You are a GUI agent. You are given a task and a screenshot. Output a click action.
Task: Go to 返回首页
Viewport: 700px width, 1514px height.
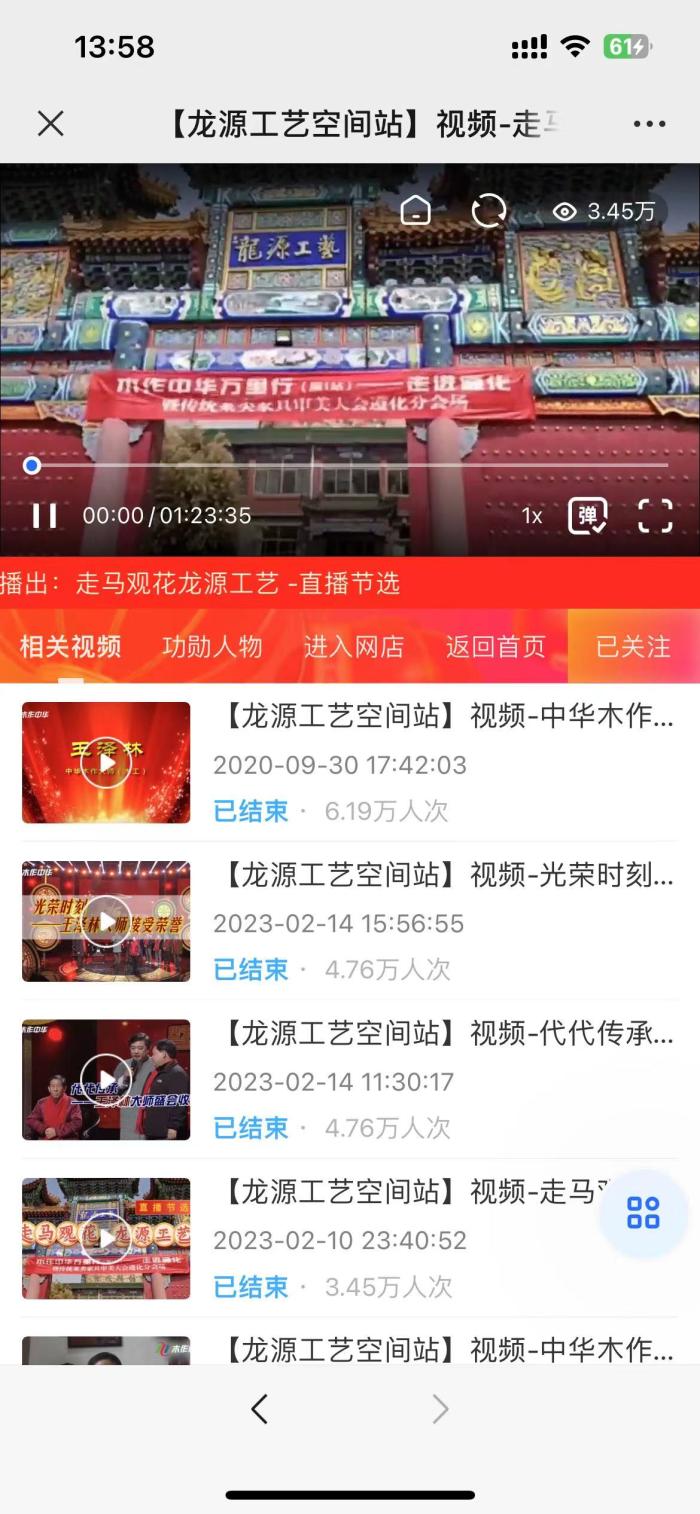(496, 647)
